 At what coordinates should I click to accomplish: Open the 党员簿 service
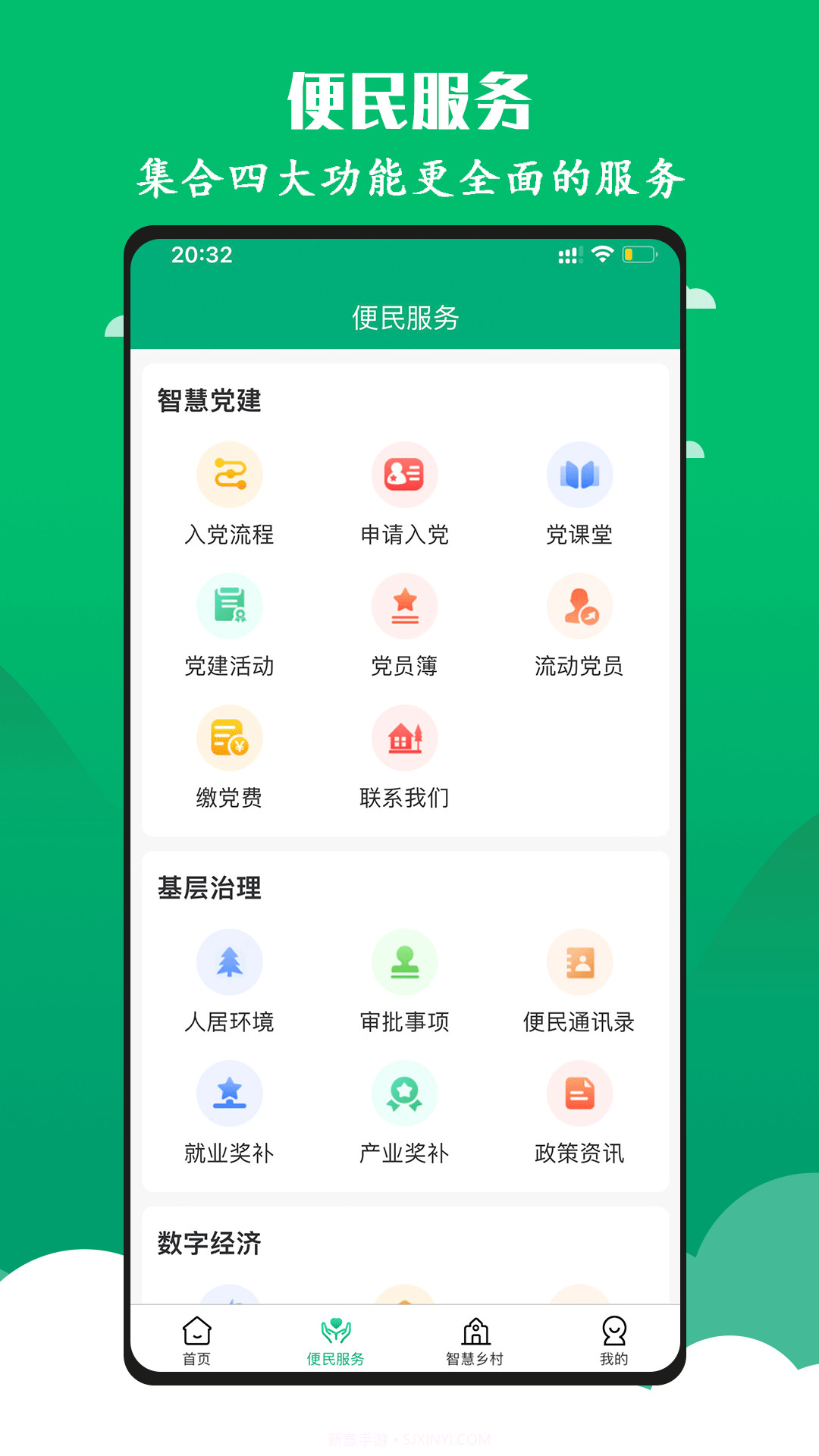pos(405,605)
